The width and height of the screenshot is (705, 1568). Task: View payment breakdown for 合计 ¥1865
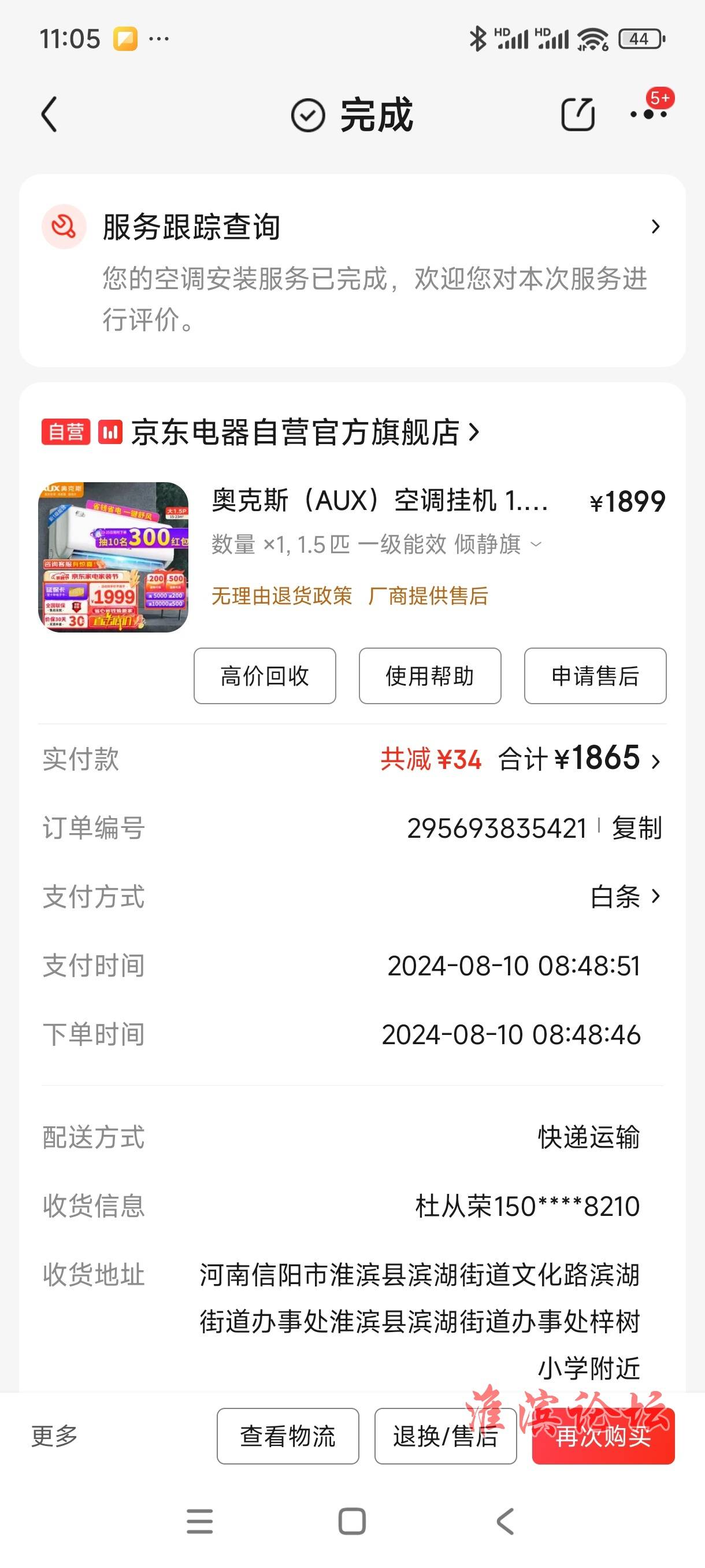pyautogui.click(x=578, y=760)
